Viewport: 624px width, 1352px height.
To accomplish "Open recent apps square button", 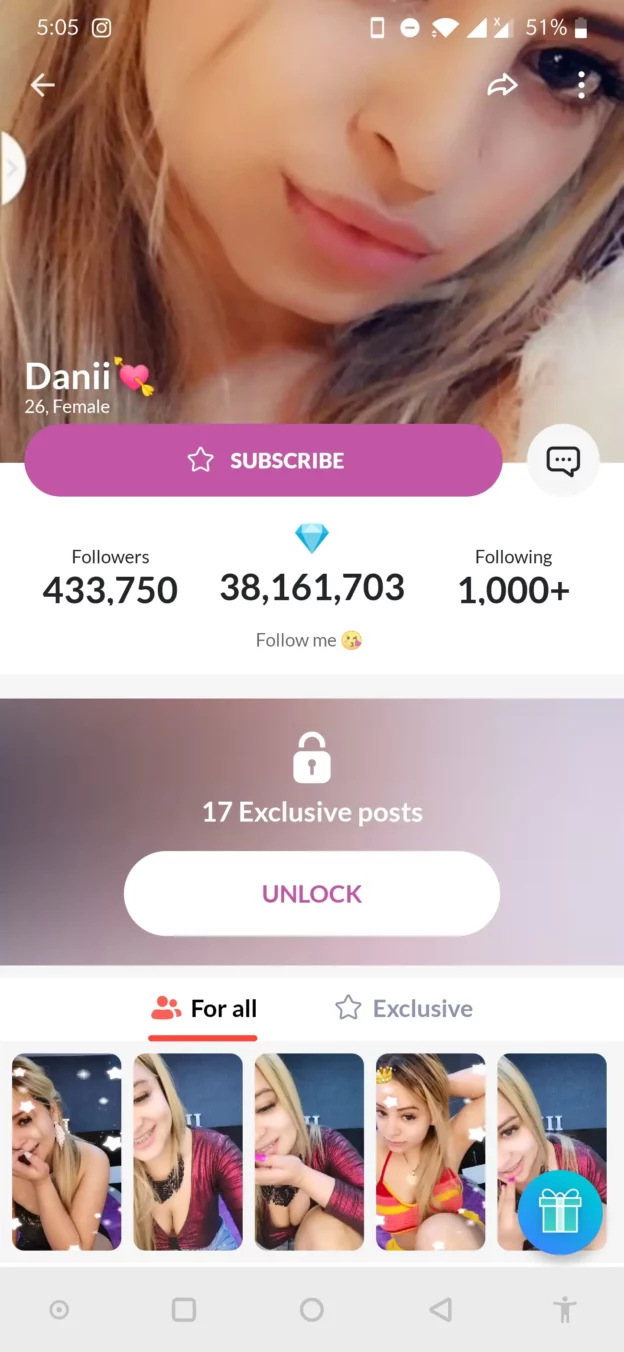I will [184, 1309].
